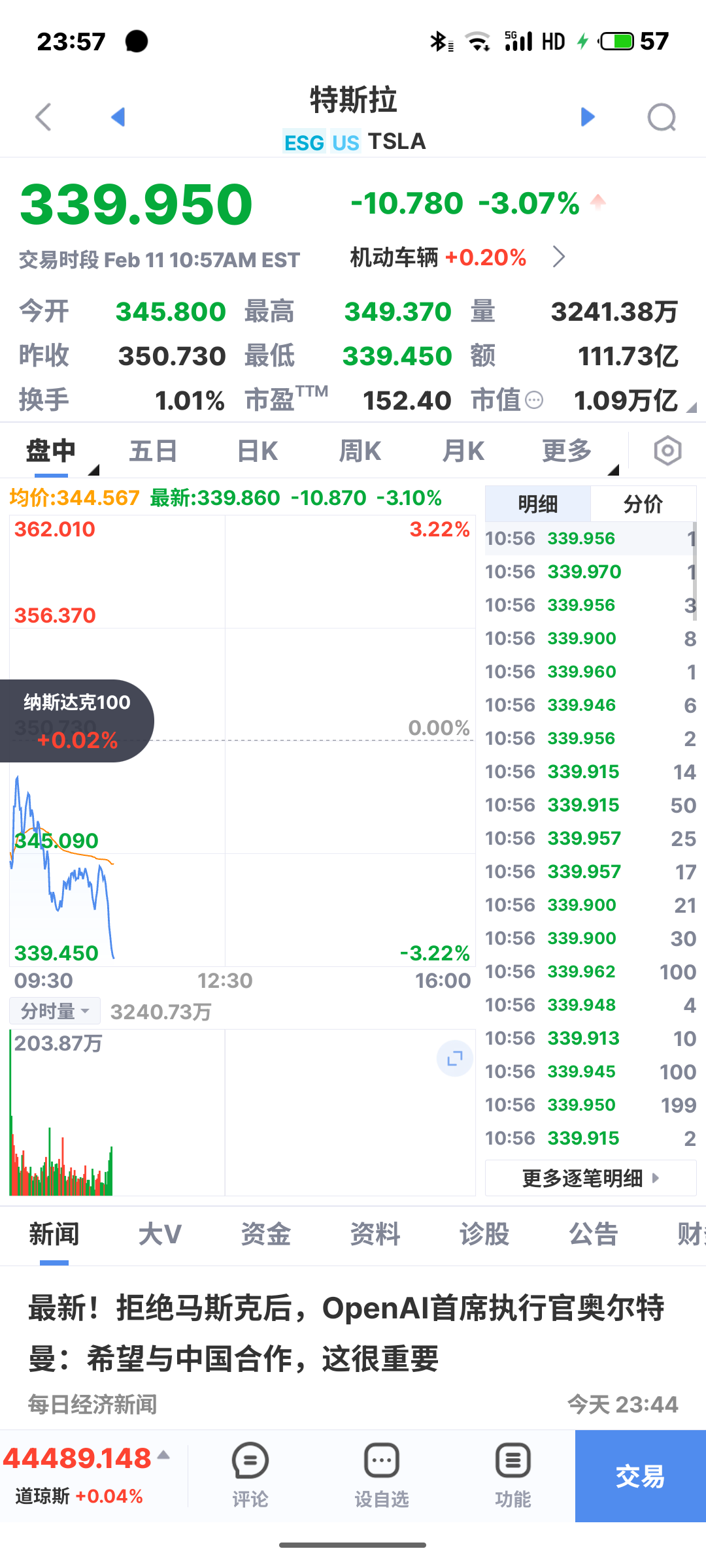Open 更多逐笔明细 trade details

coord(590,1178)
